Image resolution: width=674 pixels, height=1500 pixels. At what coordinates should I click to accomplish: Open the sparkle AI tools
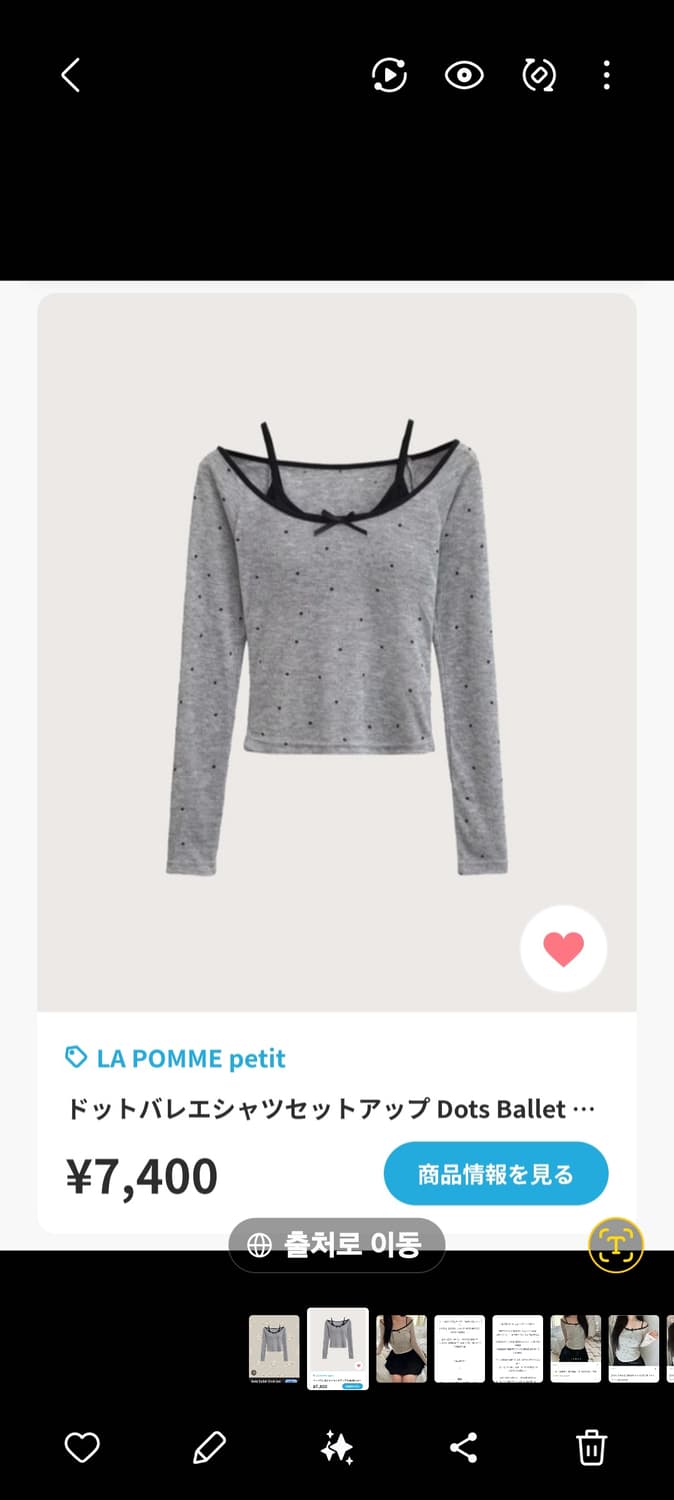click(337, 1447)
